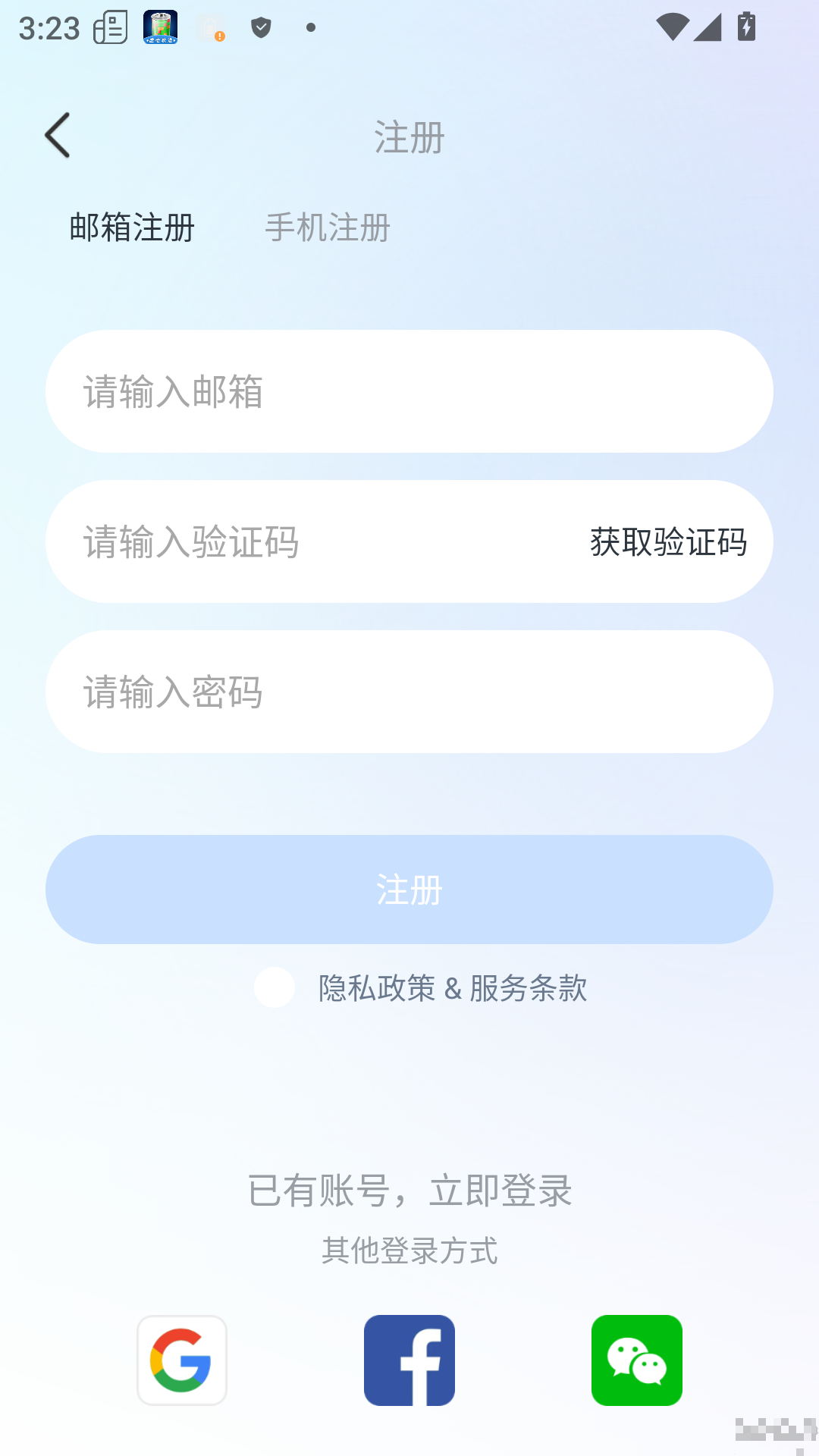Screen dimensions: 819x1456
Task: Tap the 注册 register button
Action: (x=409, y=890)
